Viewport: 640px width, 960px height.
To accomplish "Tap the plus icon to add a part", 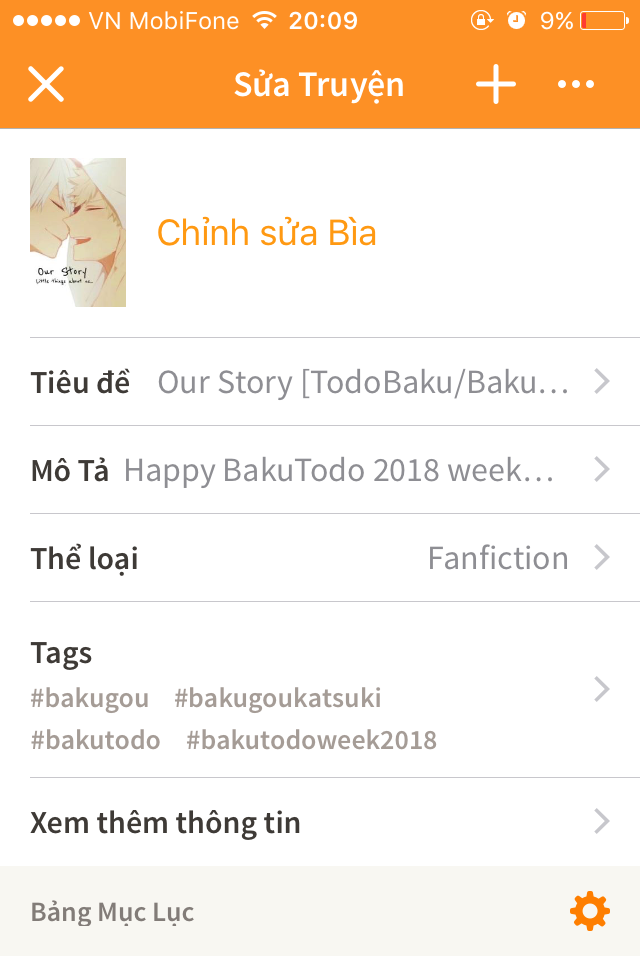I will click(x=496, y=85).
